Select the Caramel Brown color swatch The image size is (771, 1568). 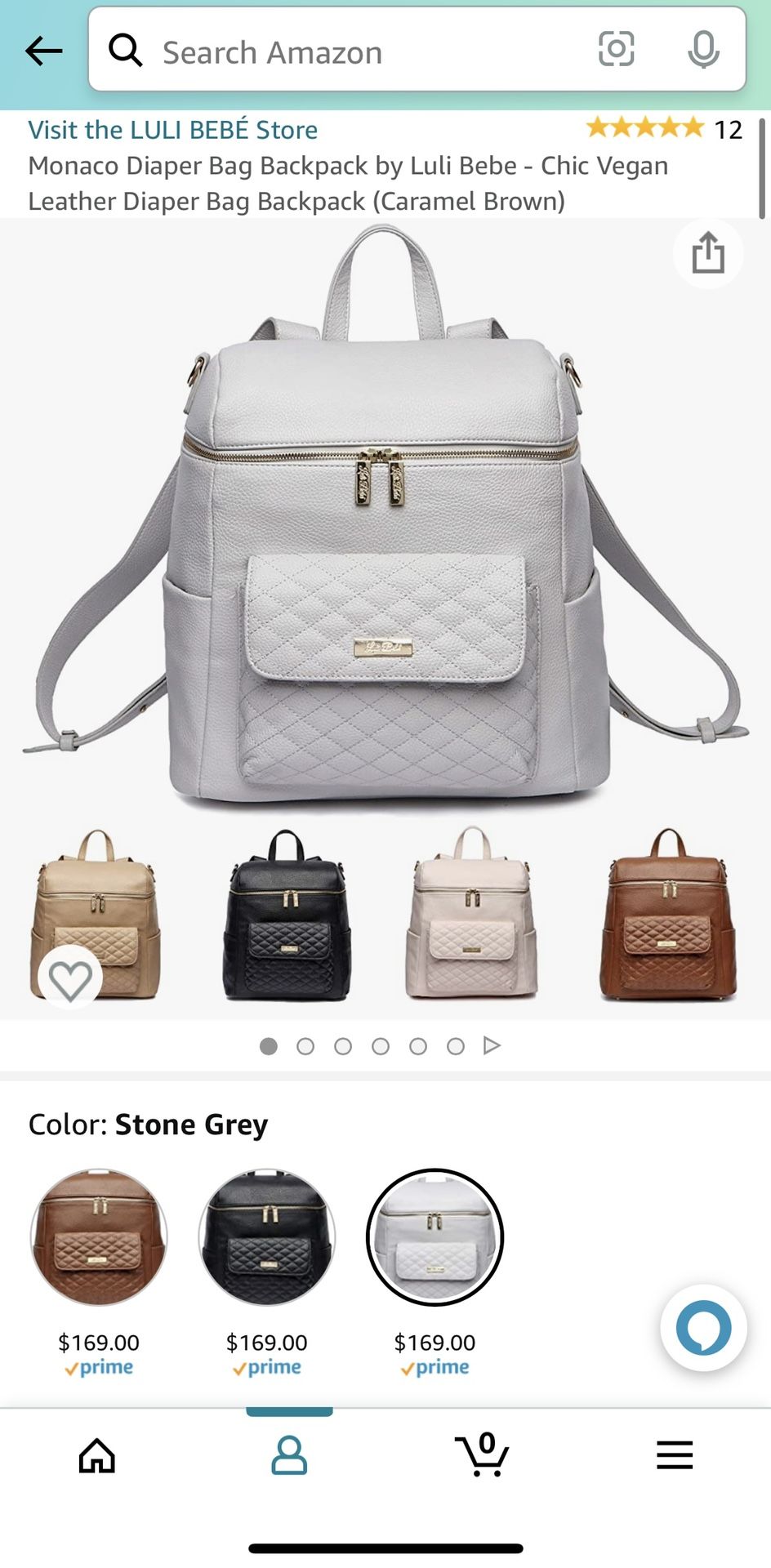point(99,1237)
